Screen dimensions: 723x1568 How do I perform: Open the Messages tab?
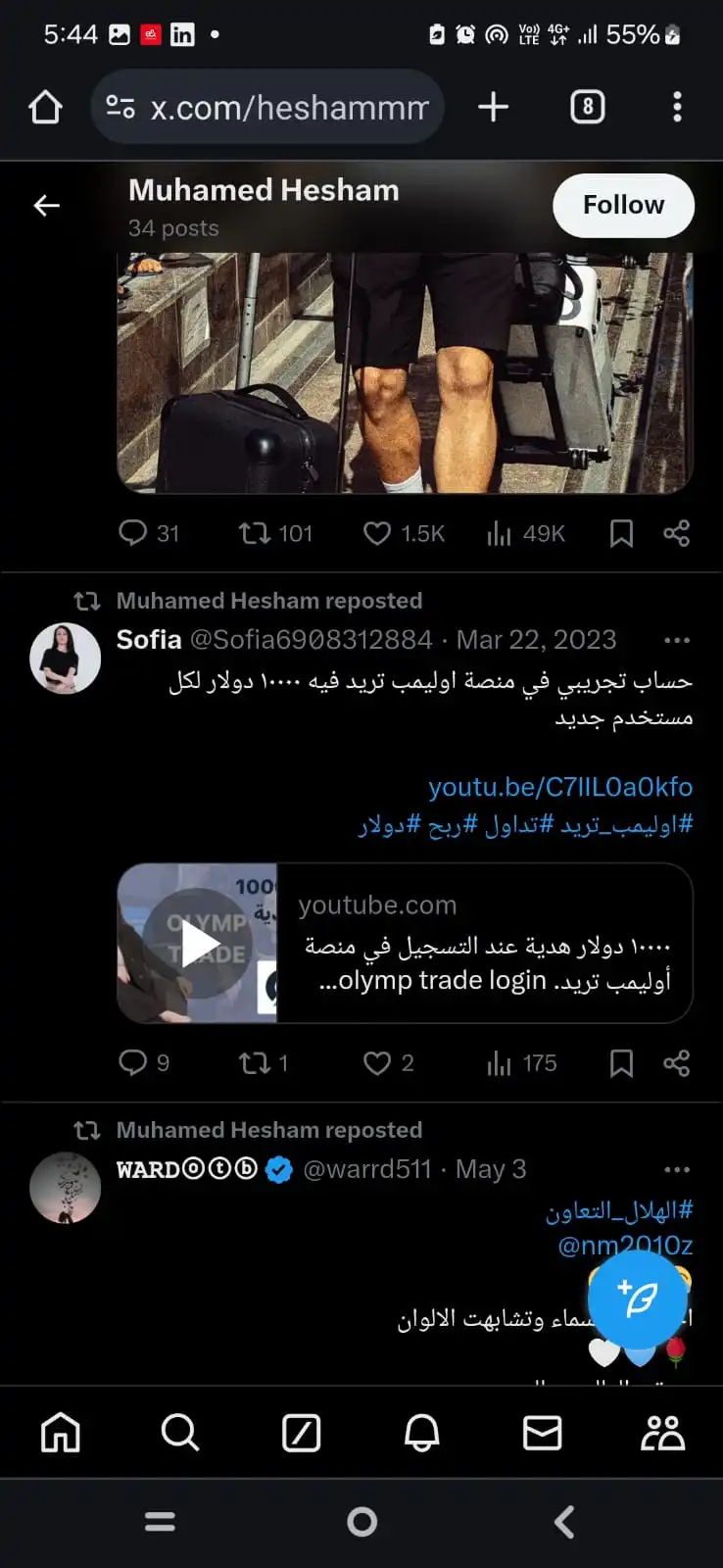point(542,1433)
